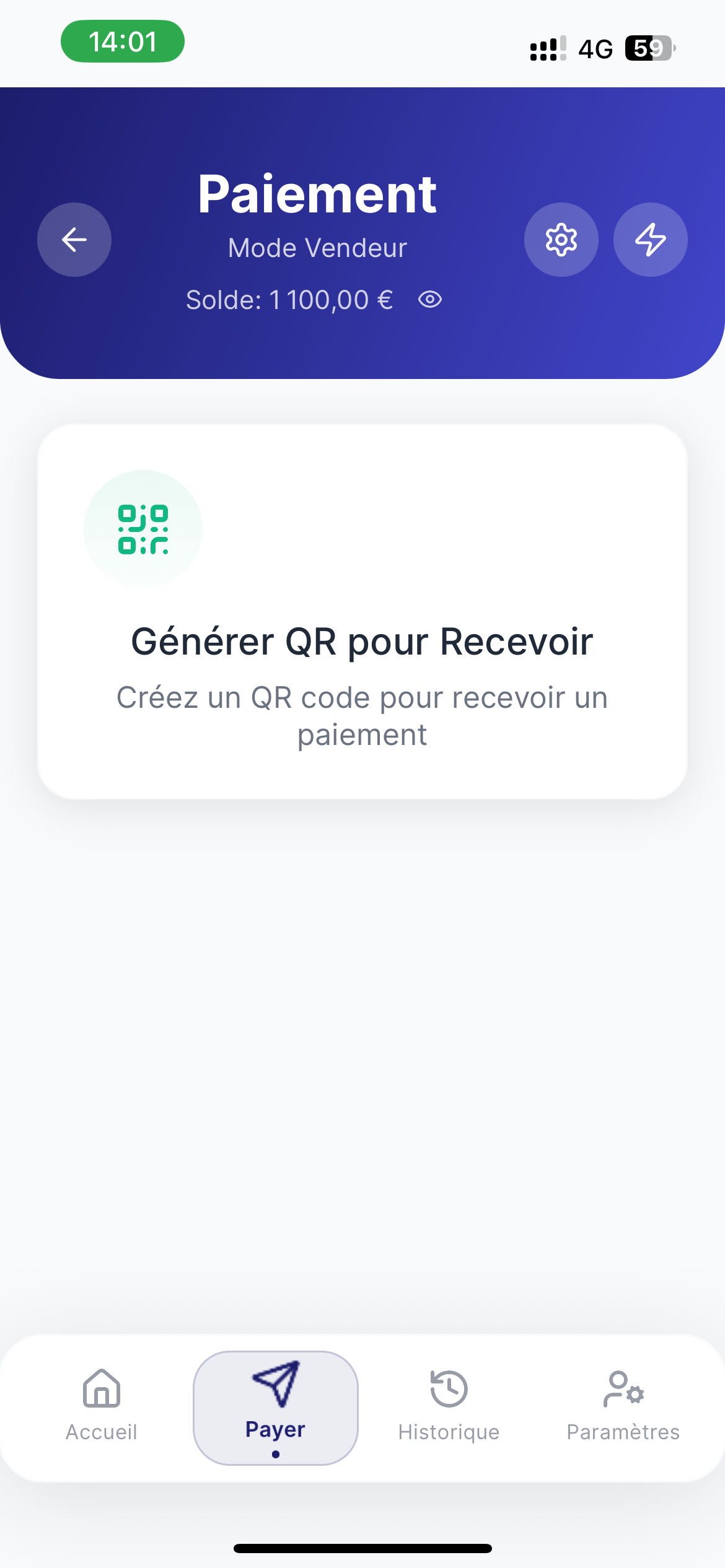Open the gear settings icon in header
The height and width of the screenshot is (1568, 725).
(x=561, y=240)
